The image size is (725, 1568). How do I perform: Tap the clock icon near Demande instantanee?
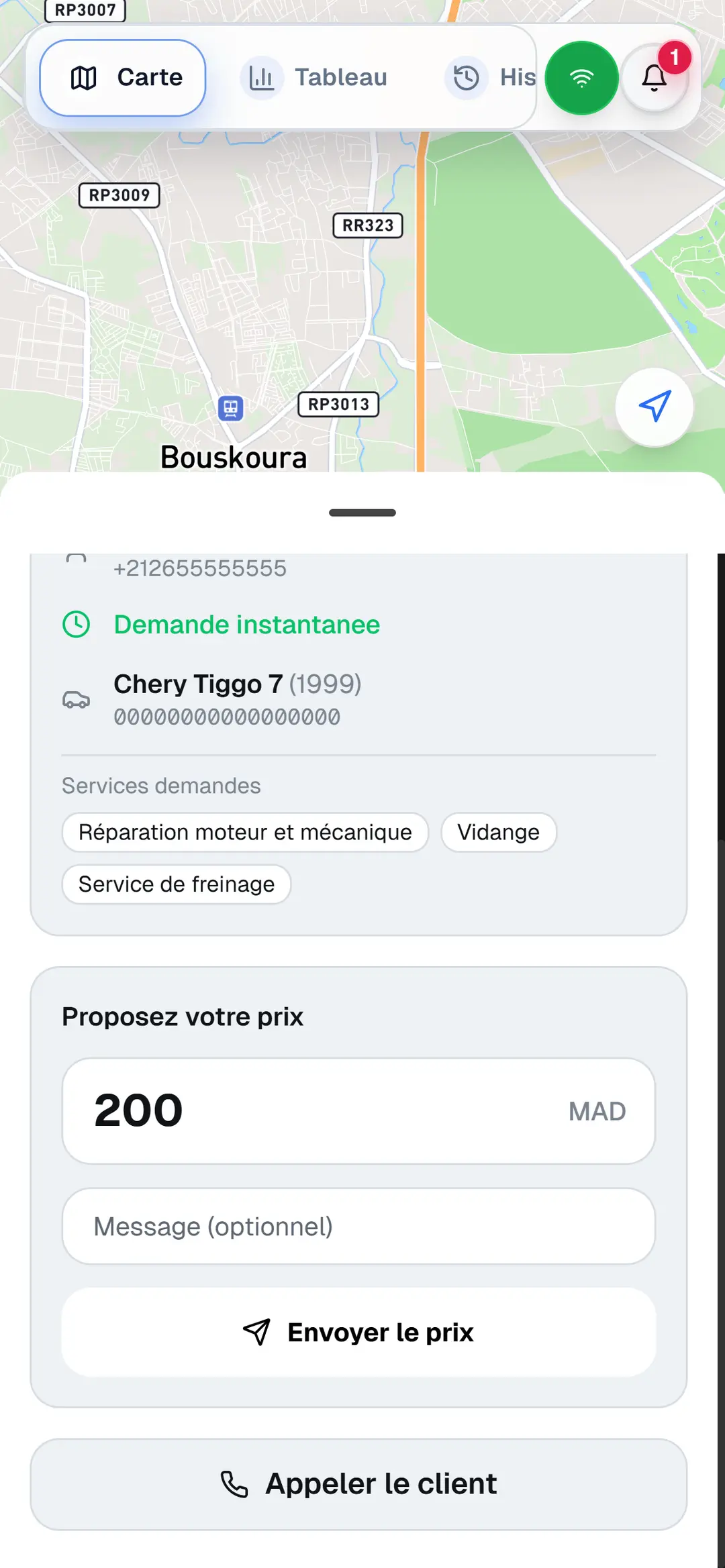tap(78, 624)
